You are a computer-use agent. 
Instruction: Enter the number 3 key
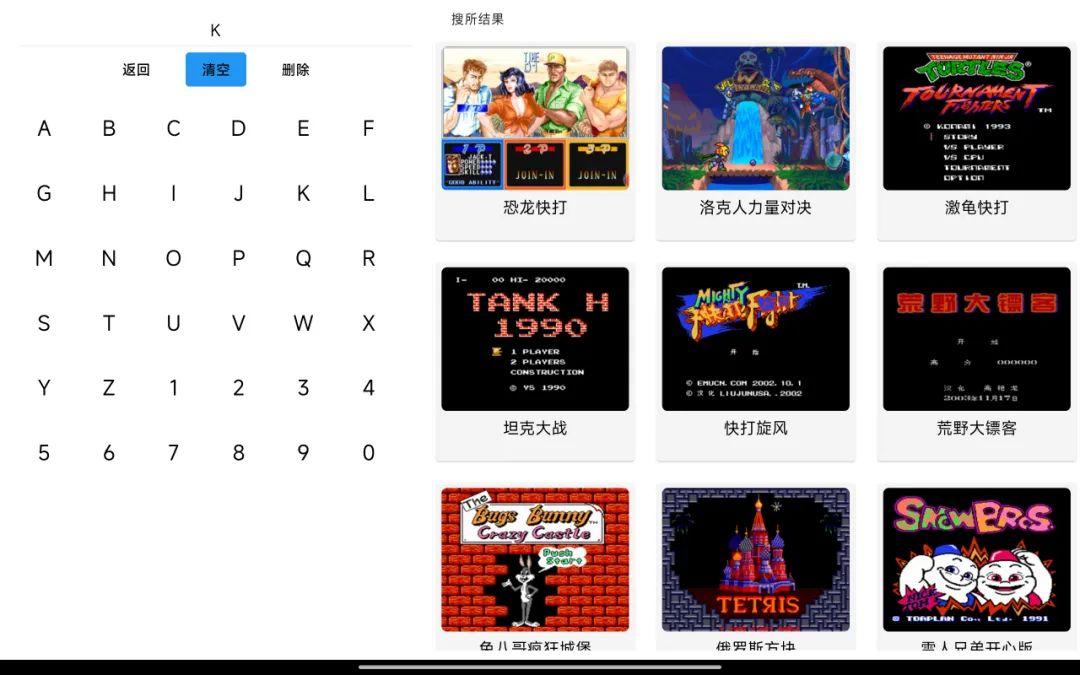coord(303,388)
